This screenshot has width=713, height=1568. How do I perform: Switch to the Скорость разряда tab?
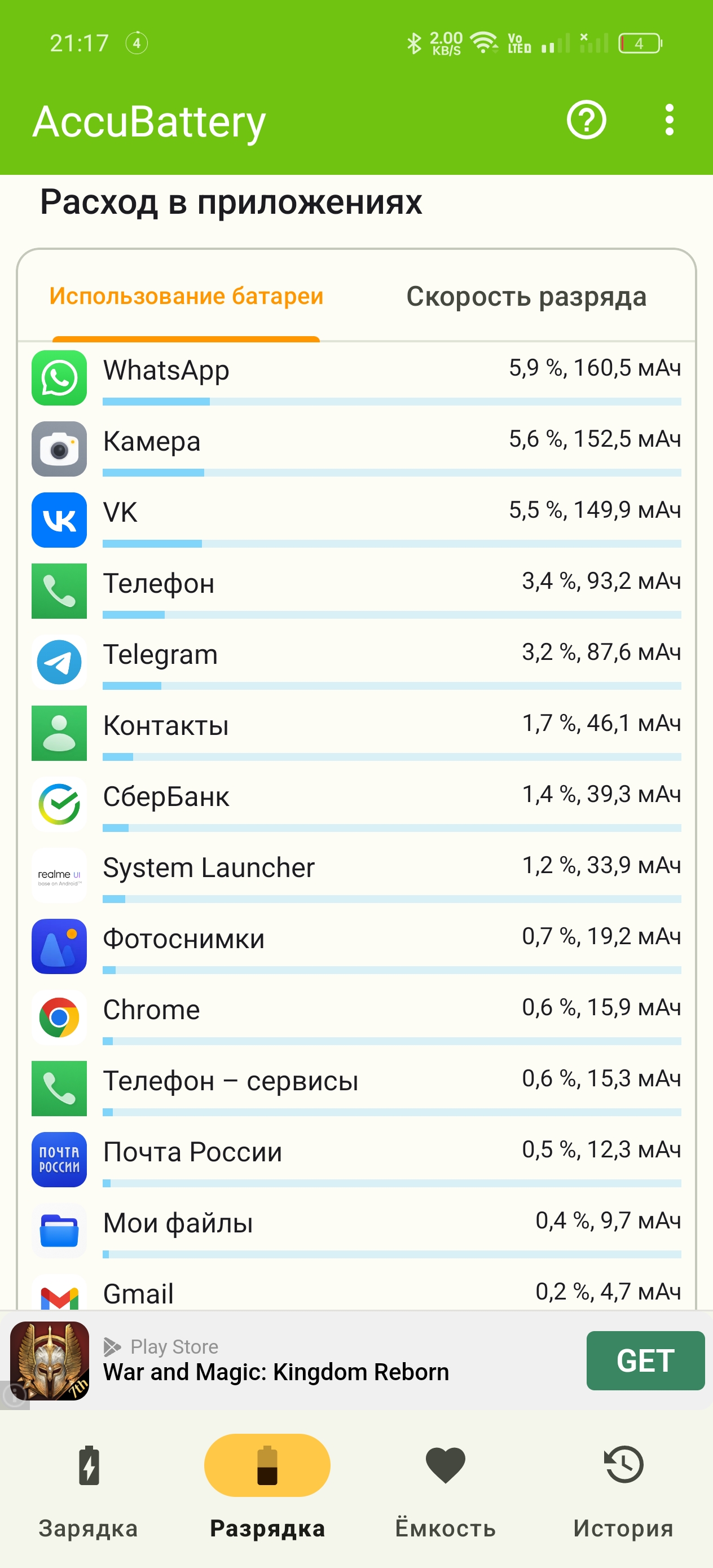526,297
